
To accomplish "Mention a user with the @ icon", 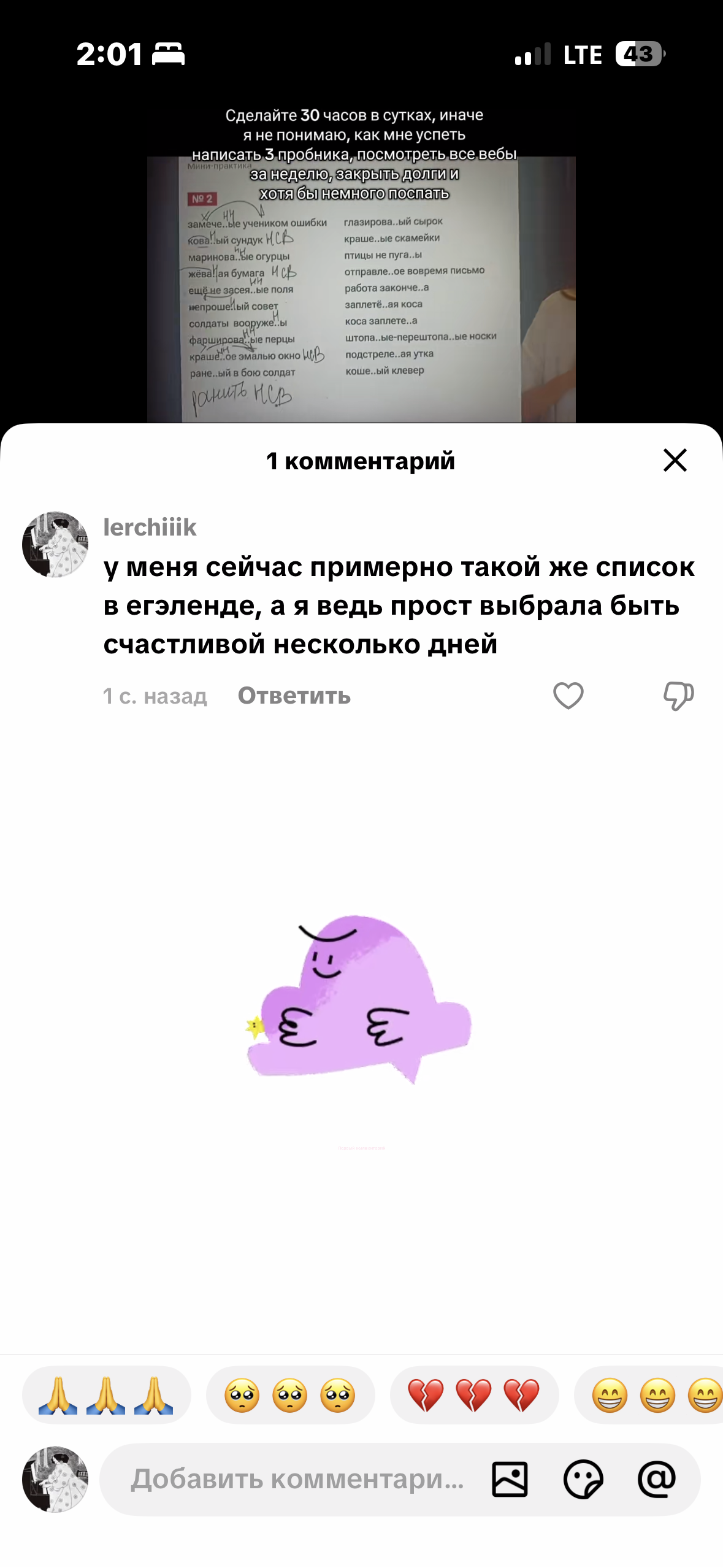I will coord(657,1479).
